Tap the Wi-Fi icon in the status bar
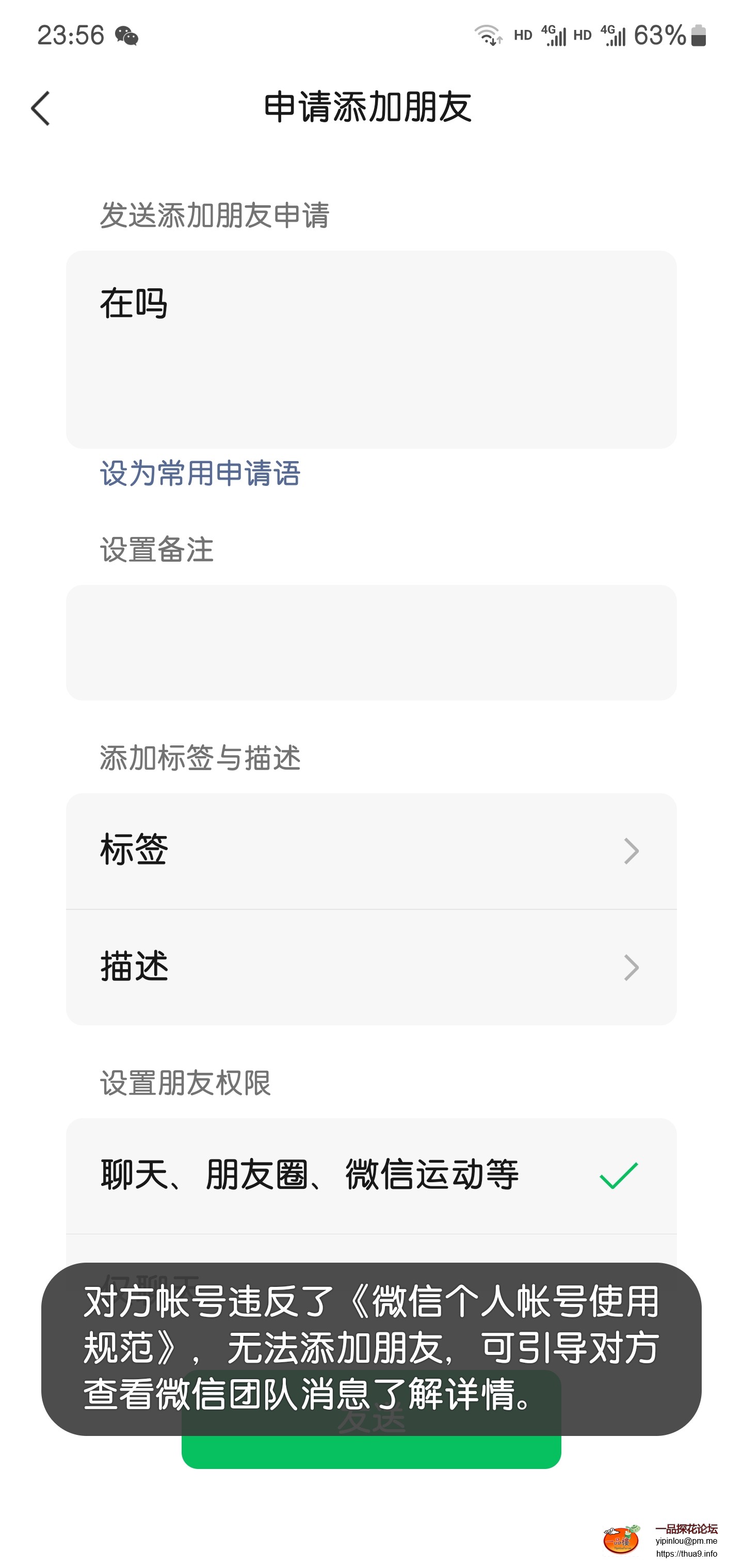Screen dimensions: 743x1568 (x=487, y=35)
